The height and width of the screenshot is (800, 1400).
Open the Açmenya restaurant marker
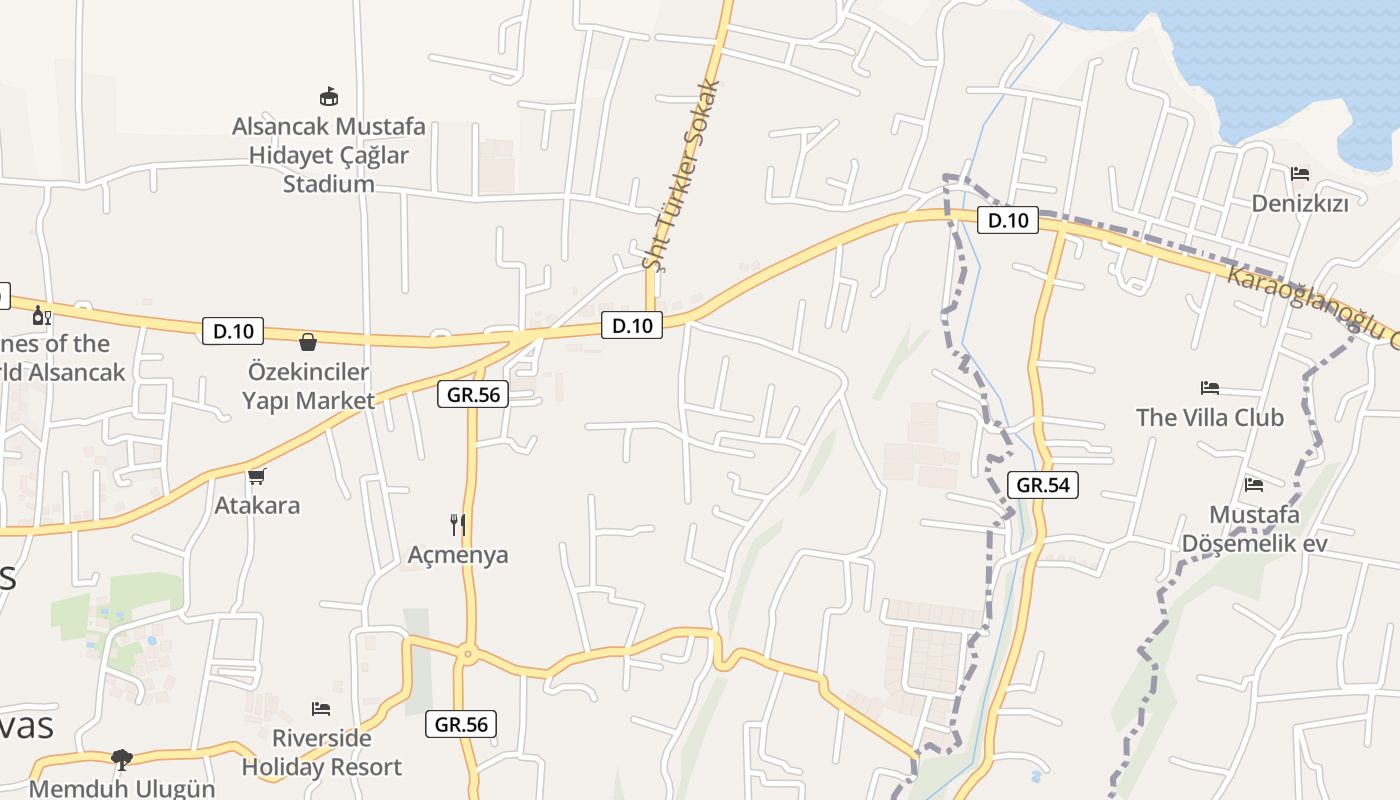(x=458, y=524)
